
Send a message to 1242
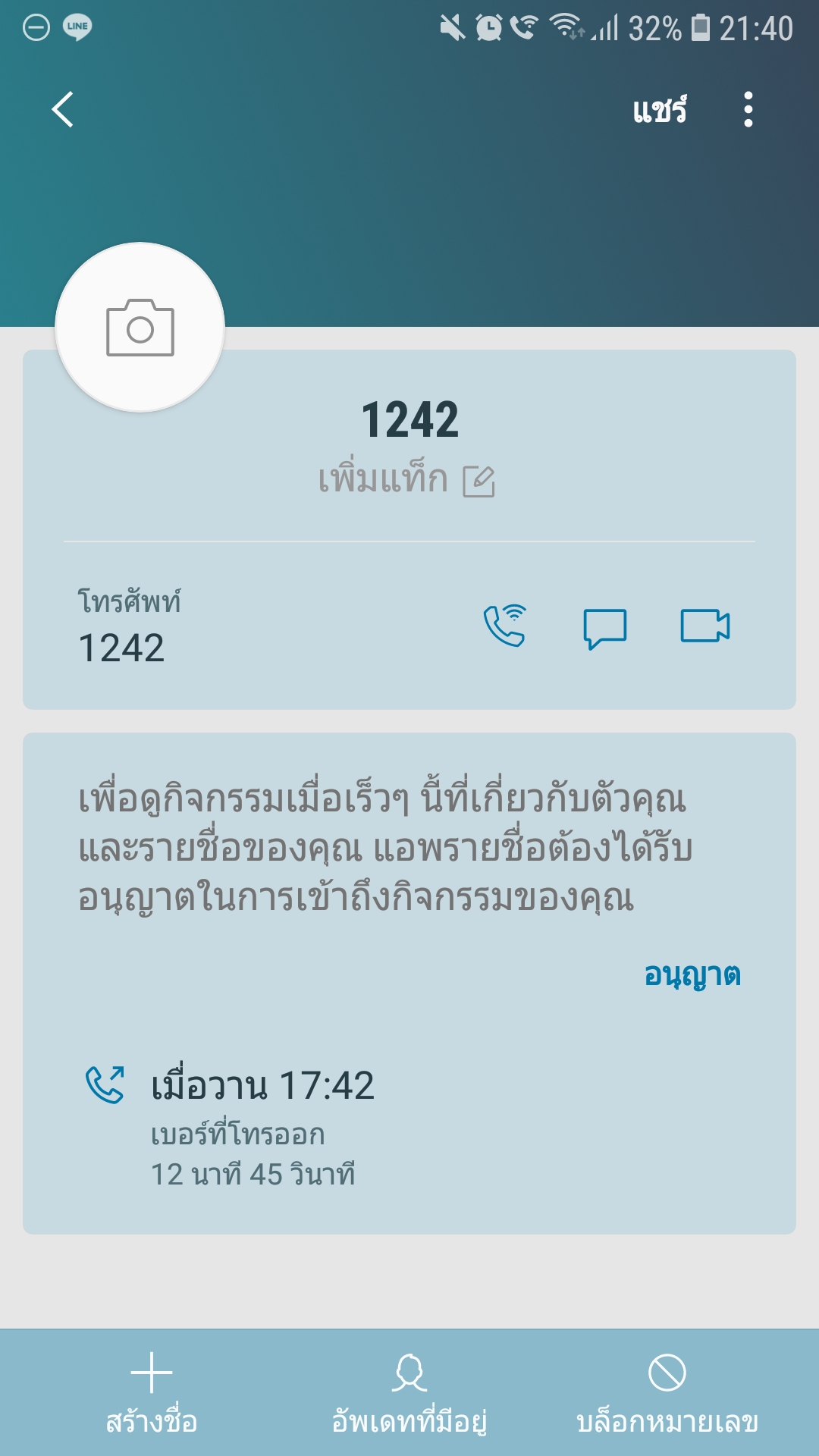point(604,628)
